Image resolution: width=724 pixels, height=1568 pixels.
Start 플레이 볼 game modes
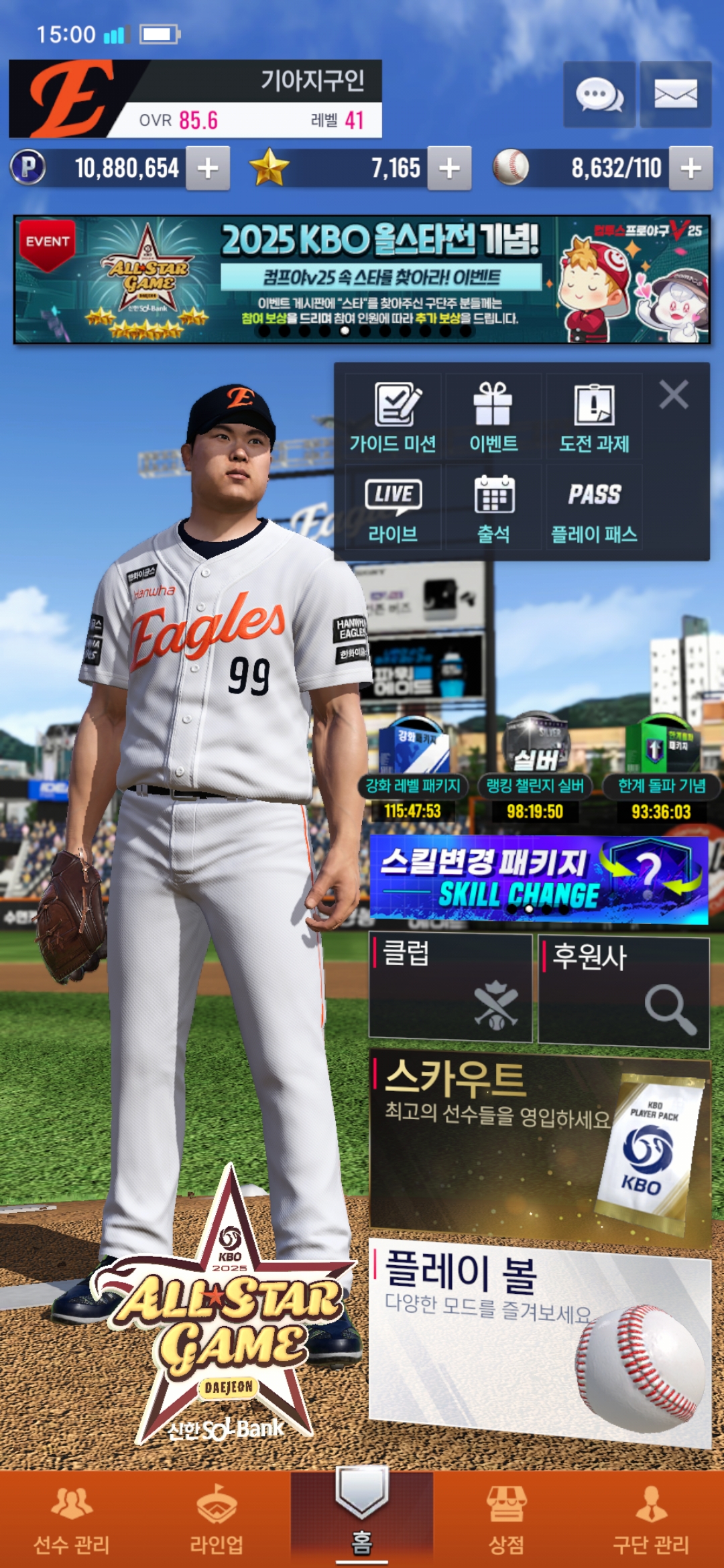540,1340
